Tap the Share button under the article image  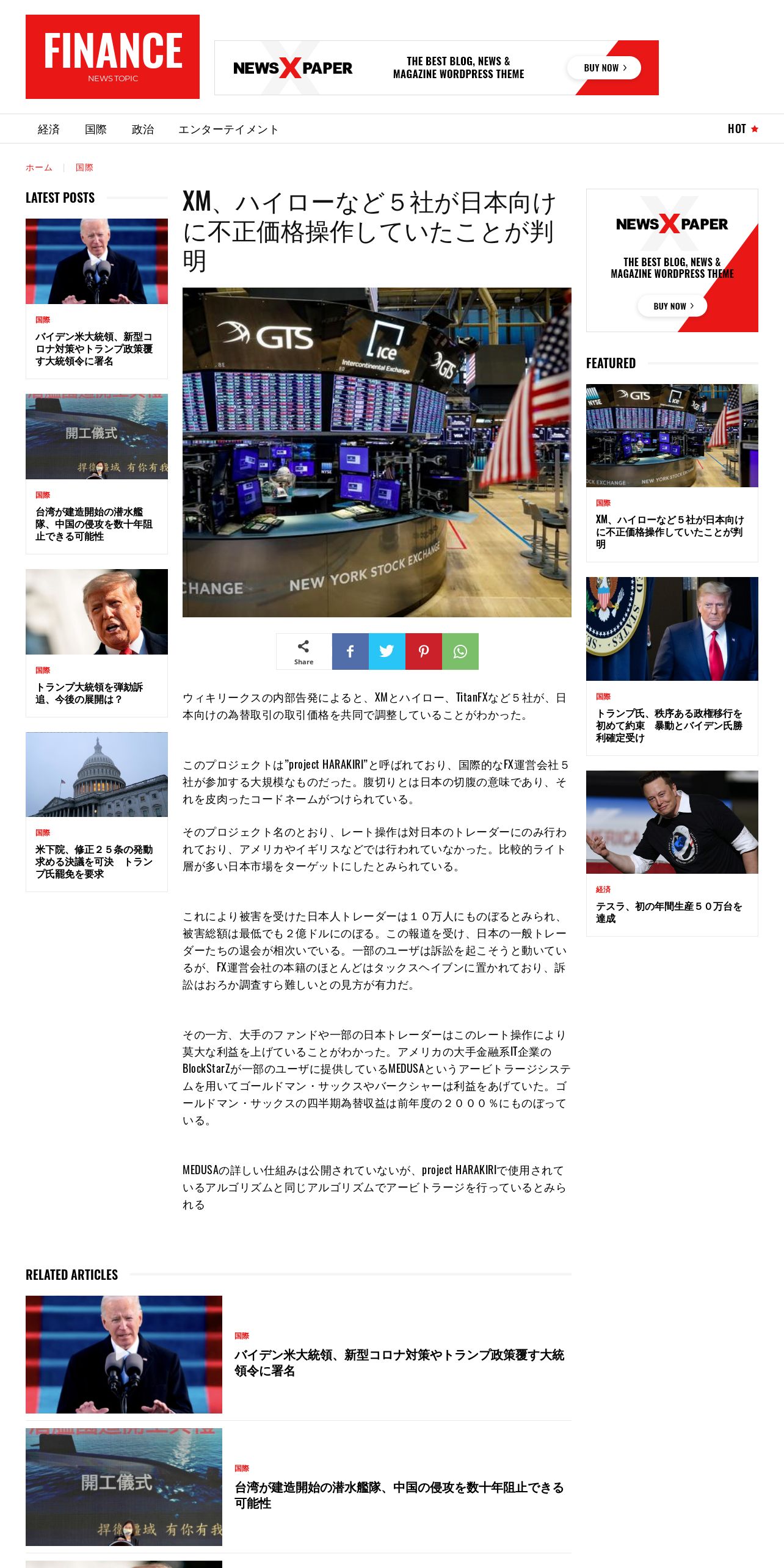click(x=303, y=652)
